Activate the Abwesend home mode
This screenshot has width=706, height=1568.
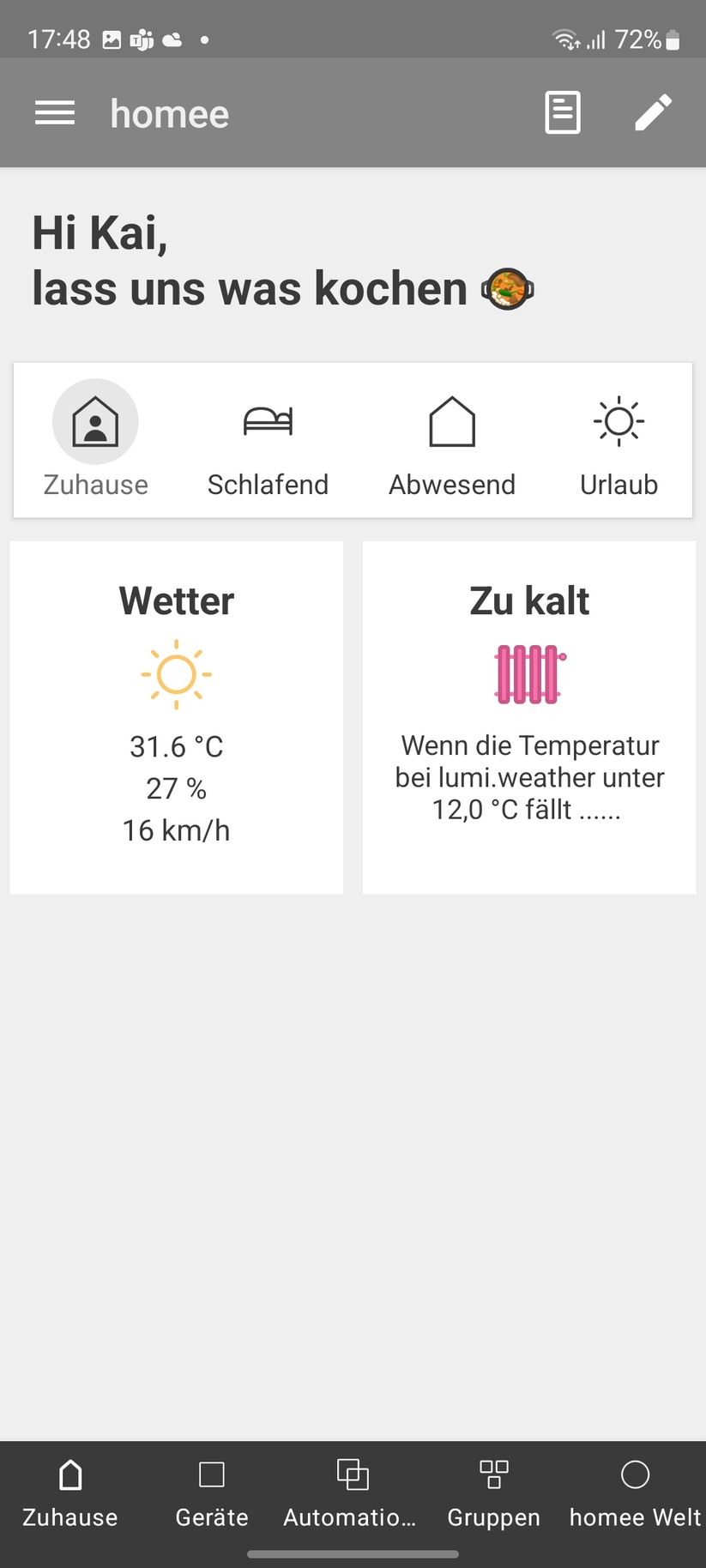click(x=452, y=442)
